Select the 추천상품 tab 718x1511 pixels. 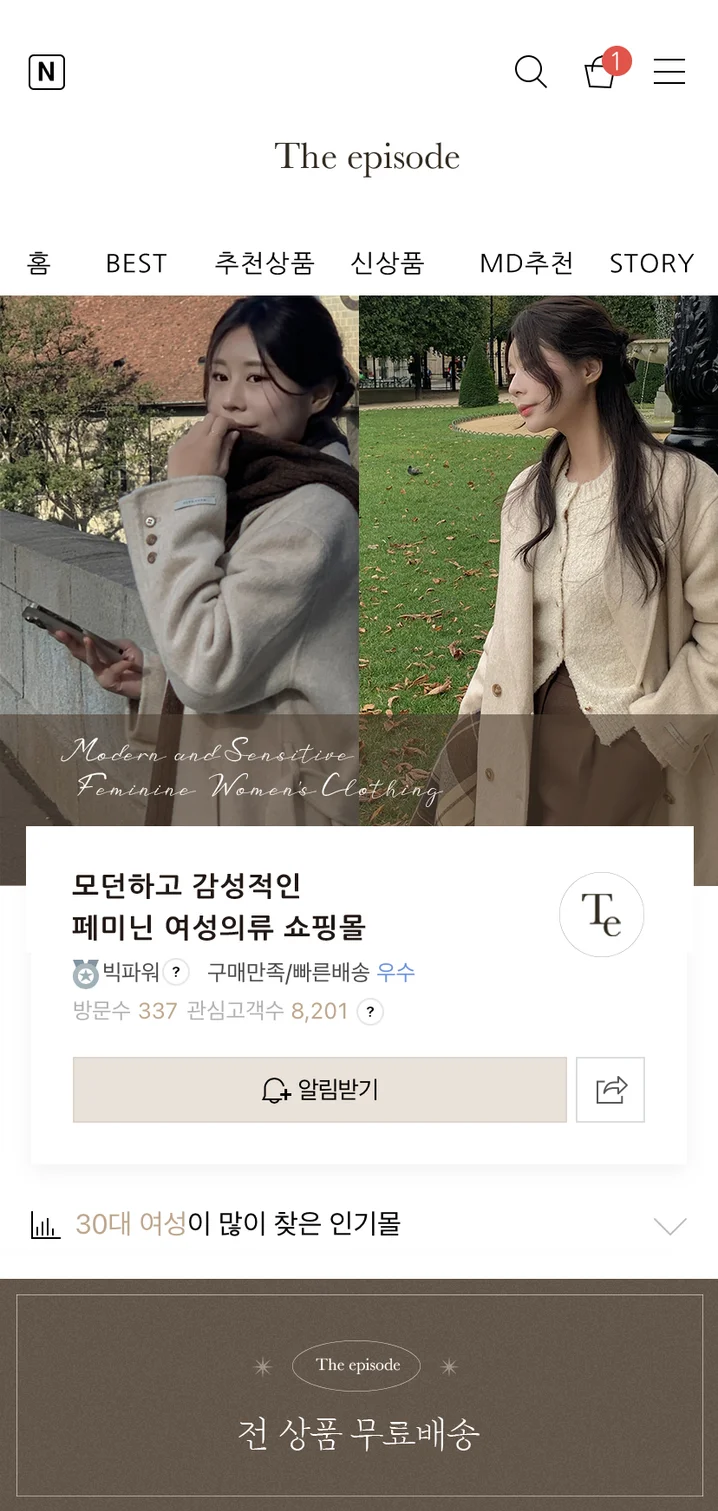tap(264, 263)
